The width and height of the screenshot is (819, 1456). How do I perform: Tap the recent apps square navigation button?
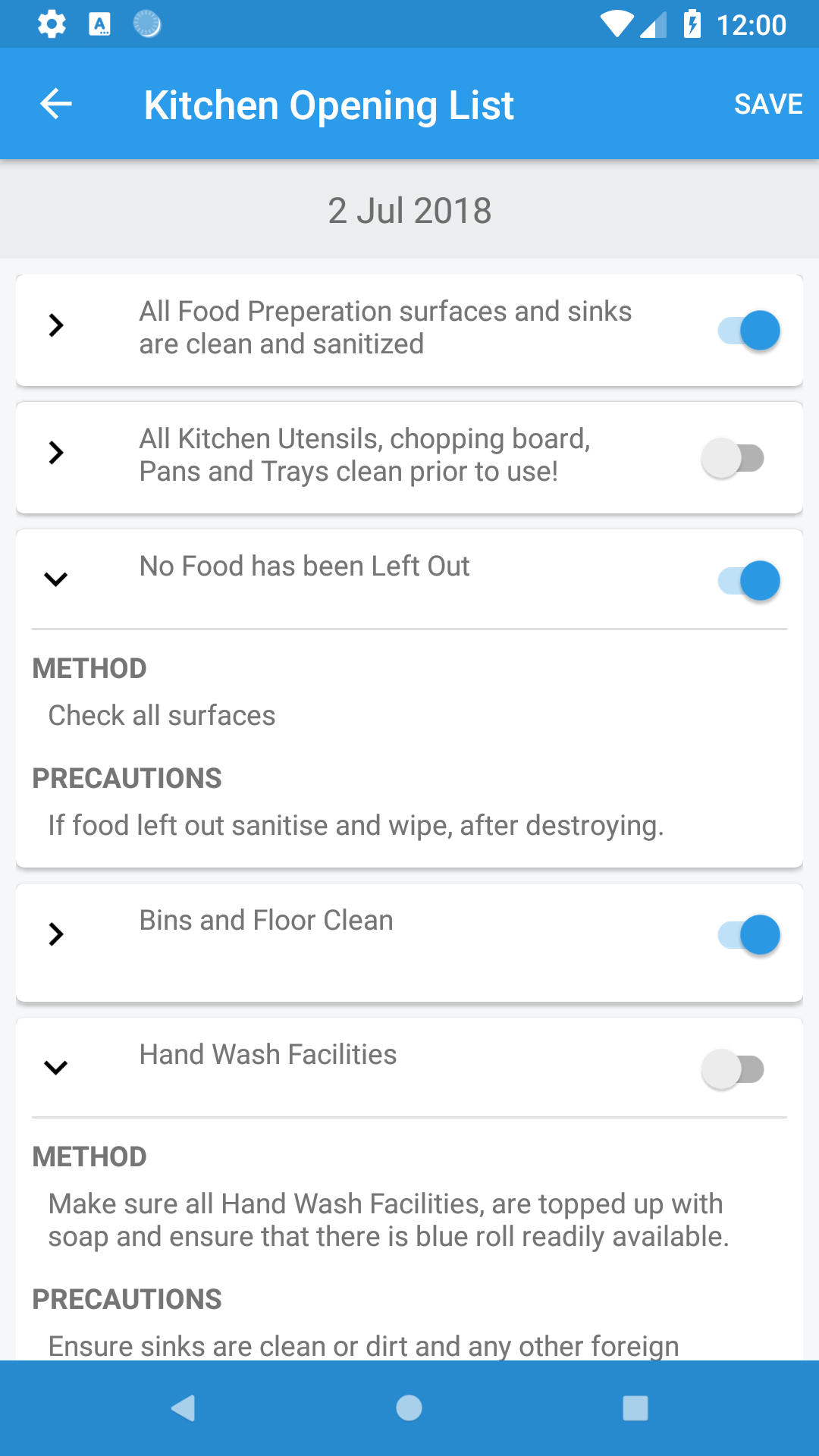pyautogui.click(x=634, y=1408)
